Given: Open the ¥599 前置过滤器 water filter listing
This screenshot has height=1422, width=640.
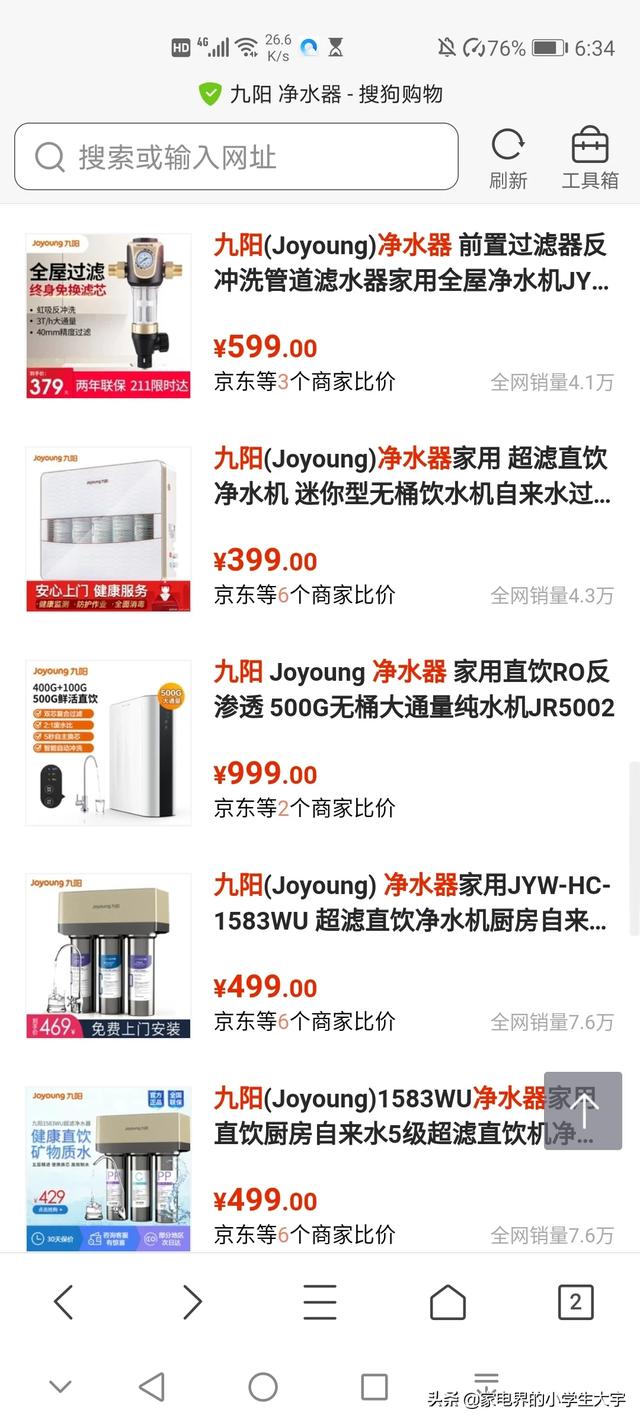Looking at the screenshot, I should 411,262.
